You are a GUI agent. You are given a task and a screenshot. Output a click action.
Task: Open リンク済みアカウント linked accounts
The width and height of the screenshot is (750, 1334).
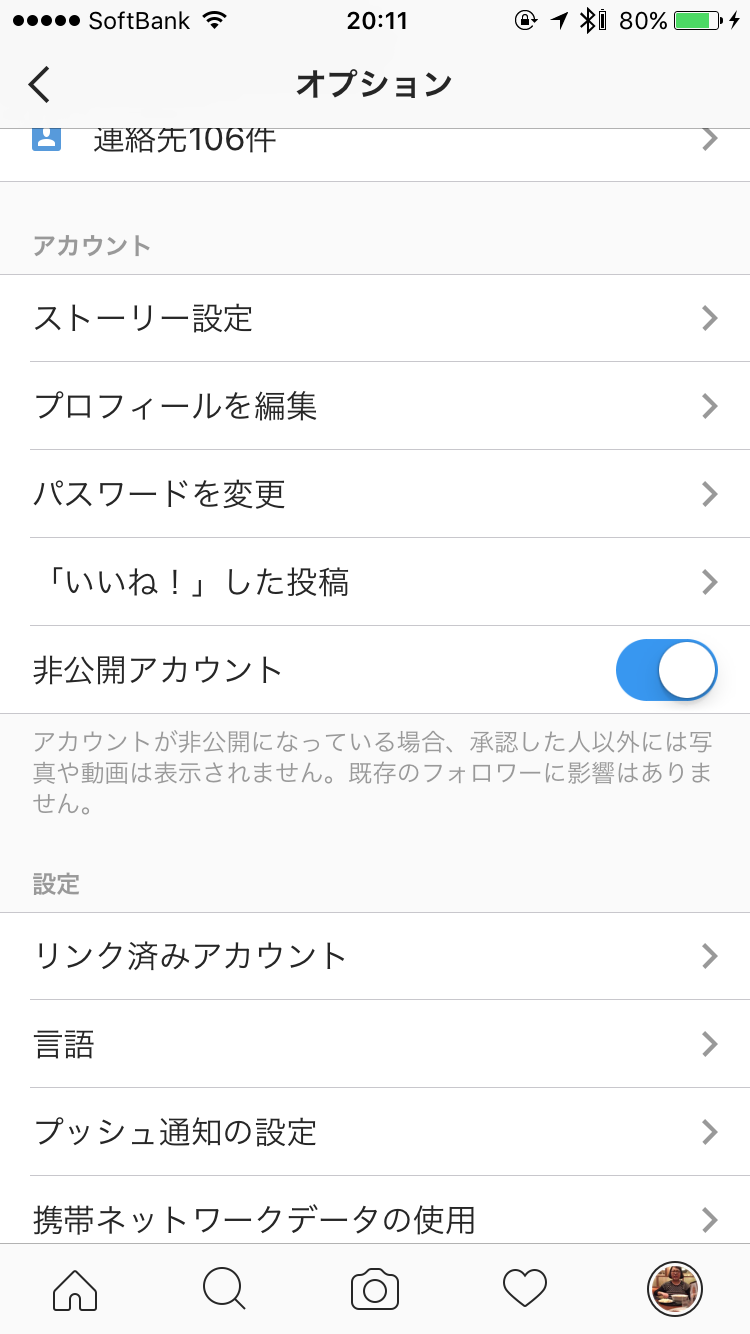click(x=375, y=956)
